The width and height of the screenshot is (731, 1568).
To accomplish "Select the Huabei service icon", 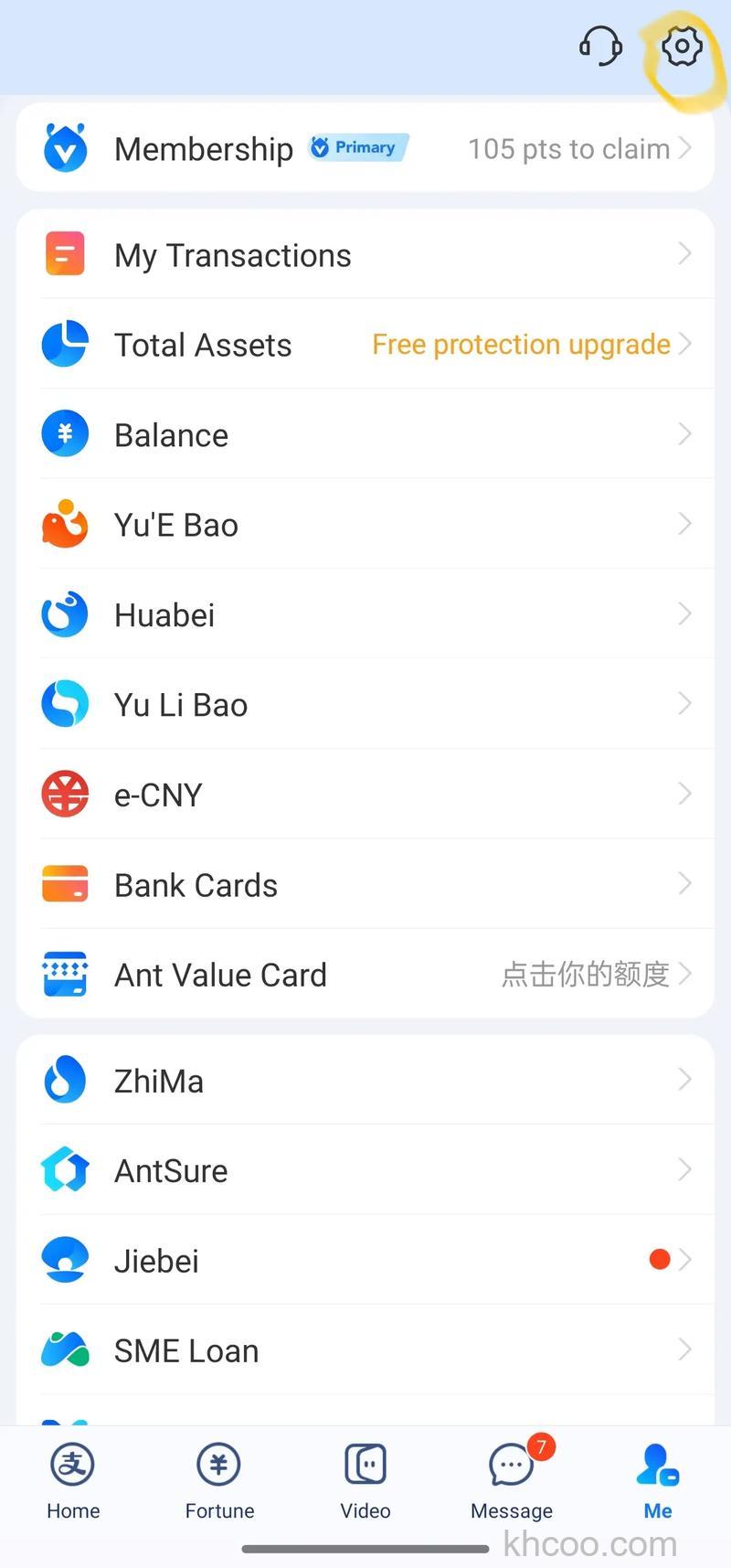I will click(64, 613).
